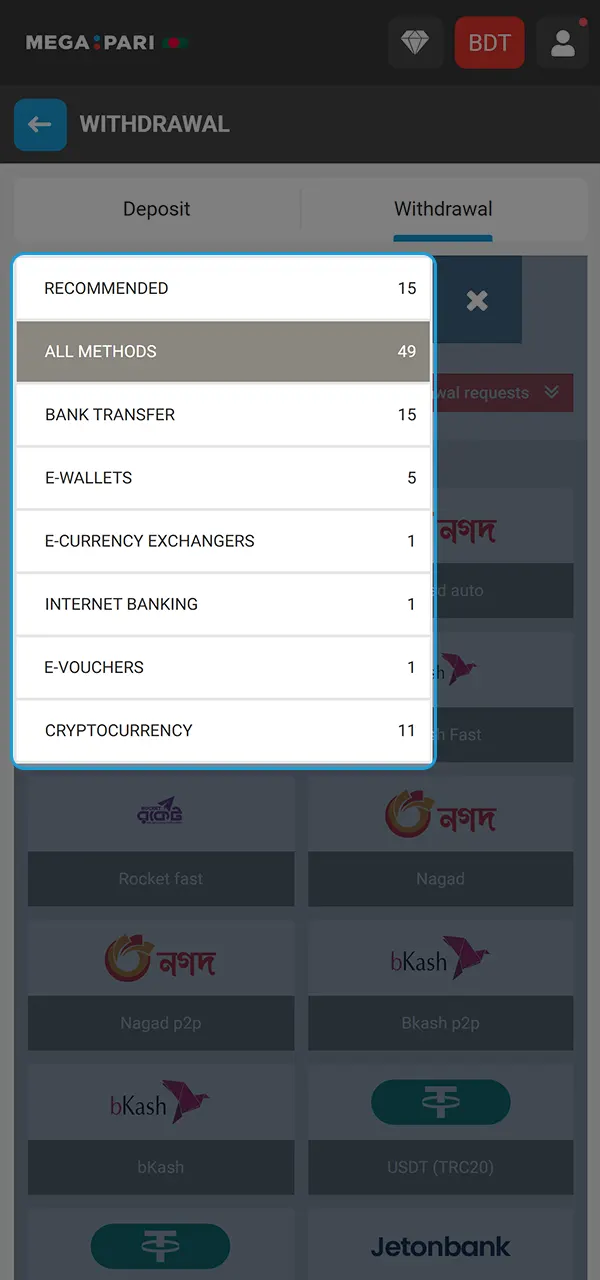Select the Withdrawal tab

443,209
